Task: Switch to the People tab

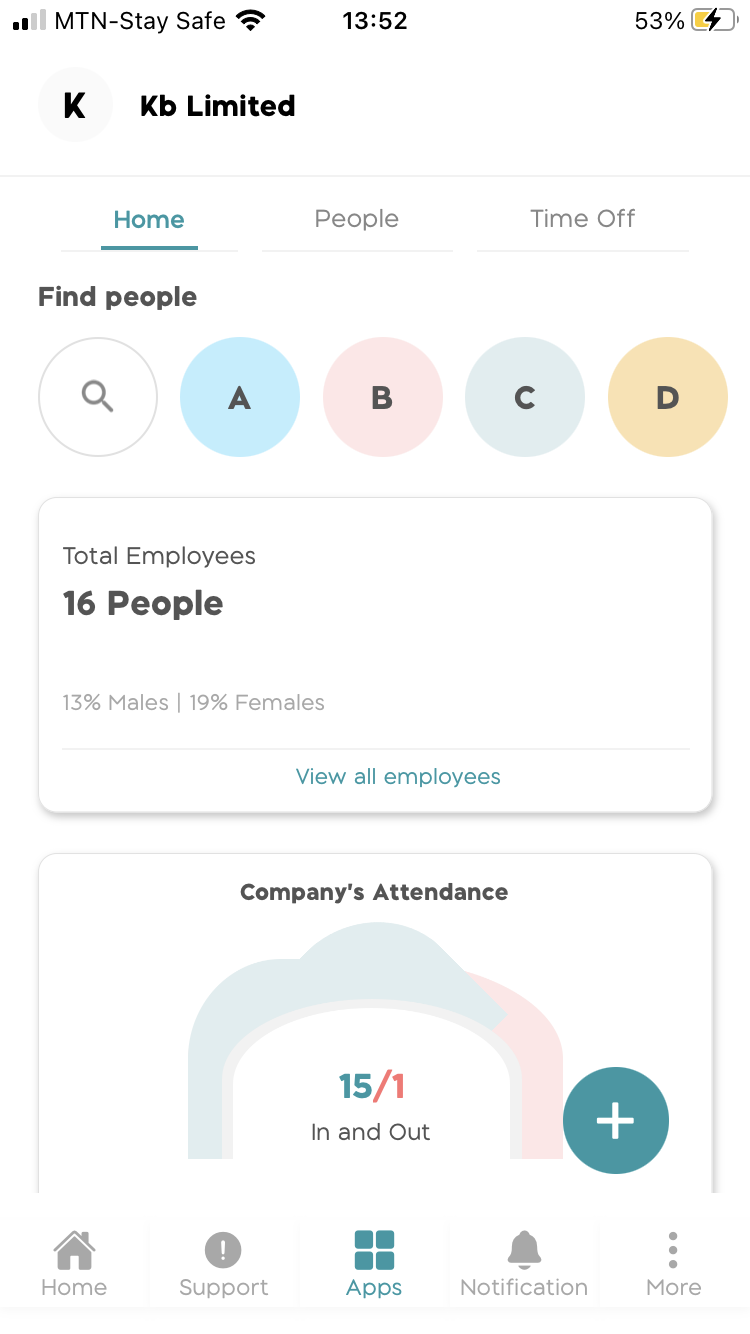Action: click(356, 219)
